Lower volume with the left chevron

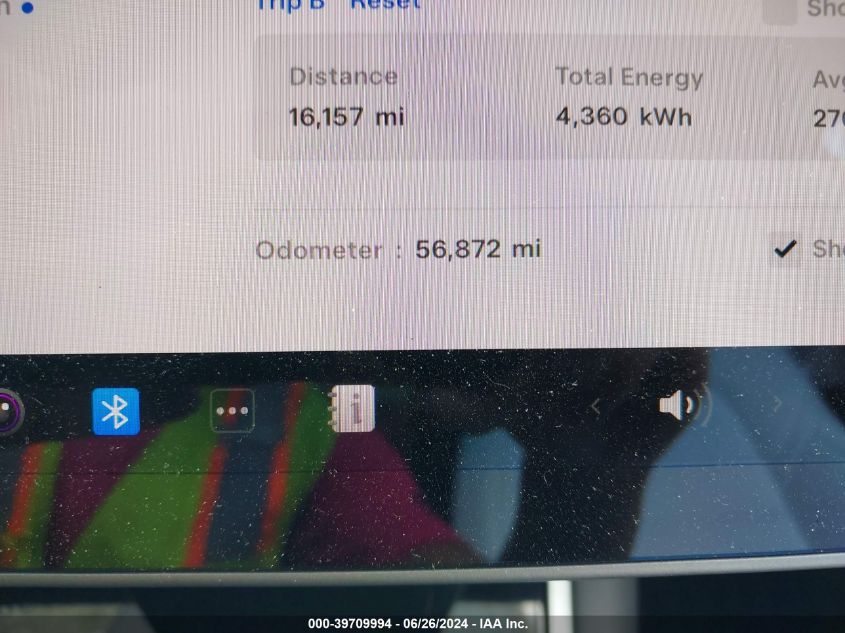click(x=595, y=406)
